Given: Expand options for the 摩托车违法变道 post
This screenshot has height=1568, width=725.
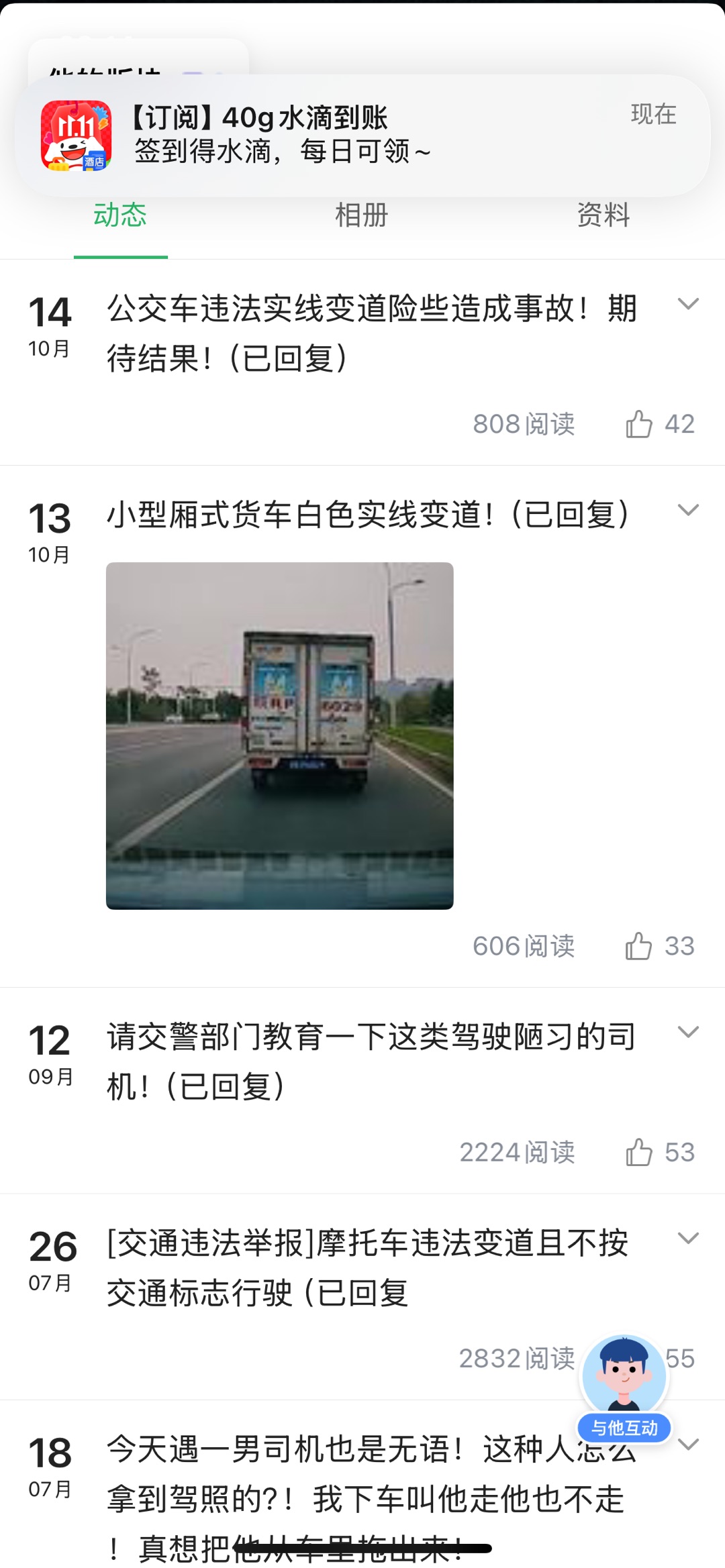Looking at the screenshot, I should [688, 1238].
